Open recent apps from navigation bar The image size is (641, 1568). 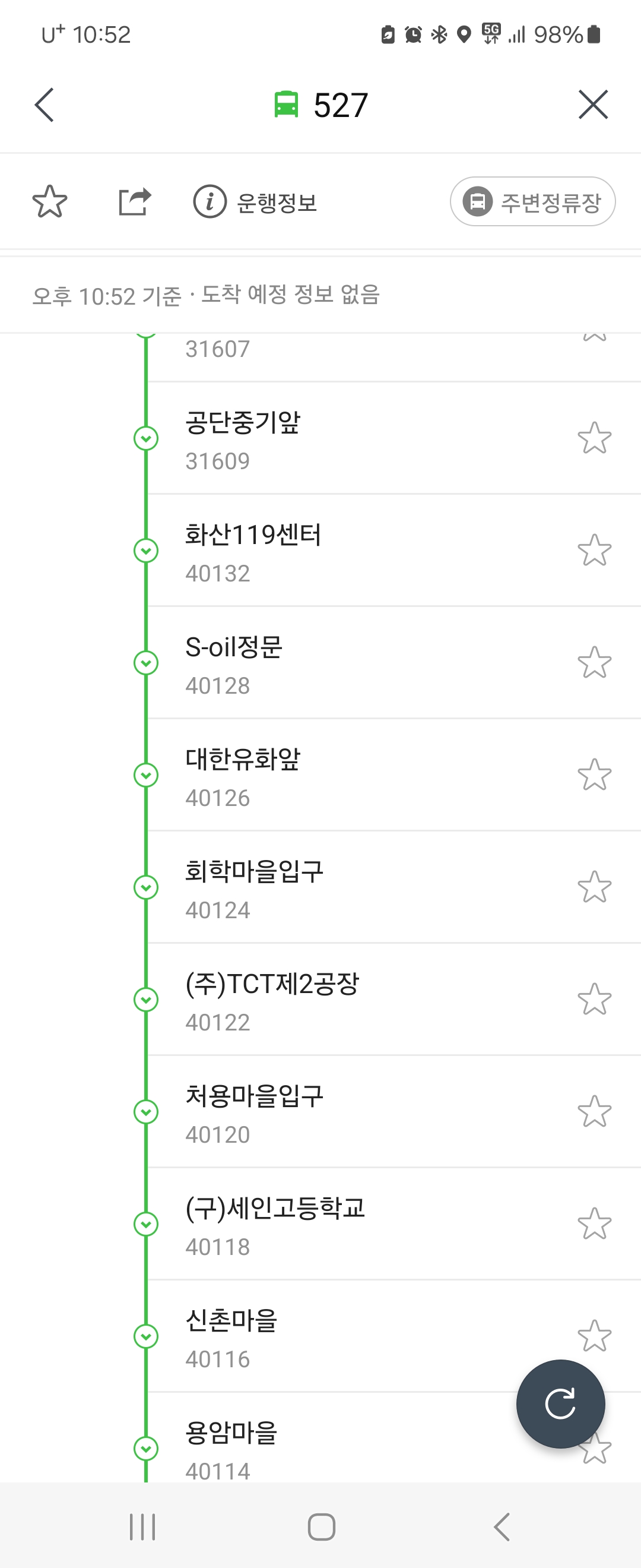coord(142,1526)
